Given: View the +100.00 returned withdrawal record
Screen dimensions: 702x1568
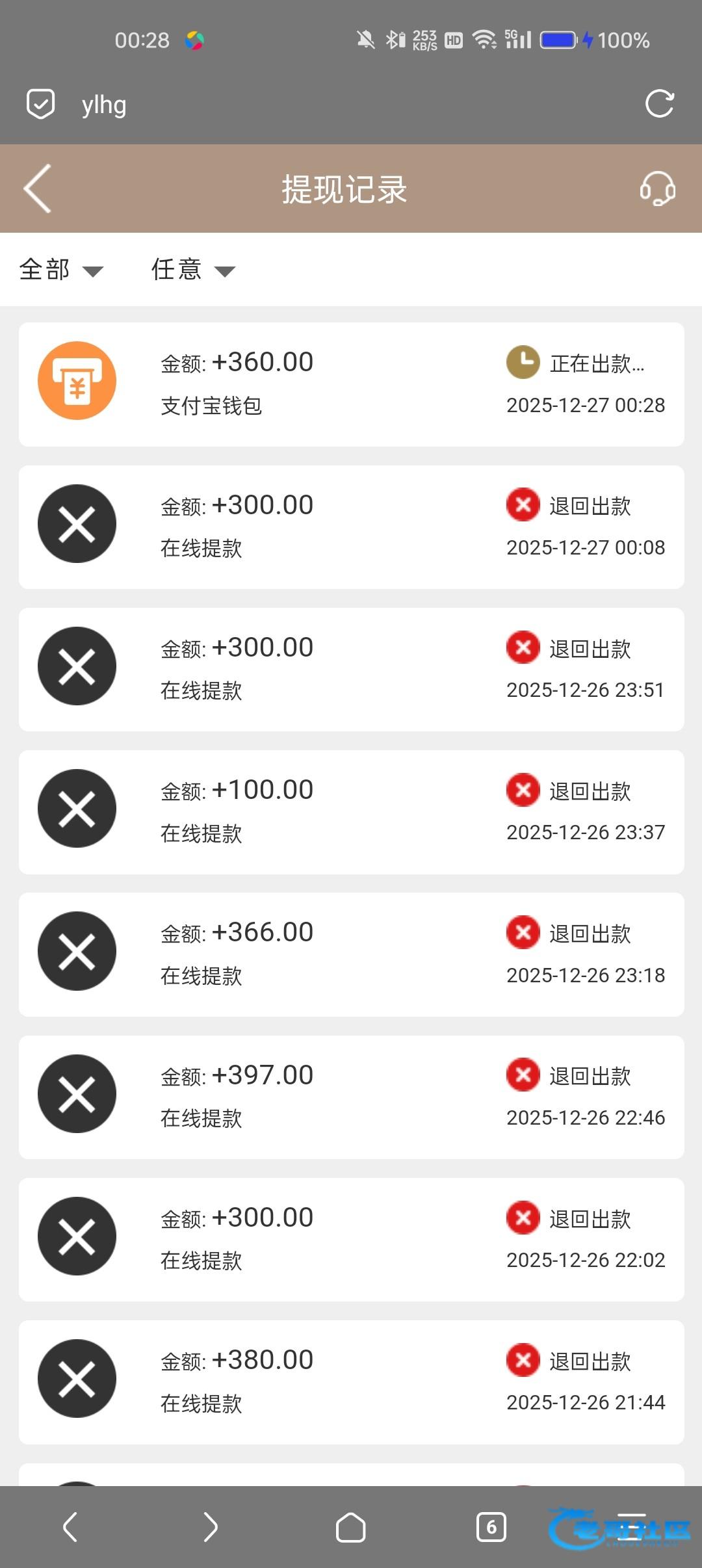Looking at the screenshot, I should 351,812.
